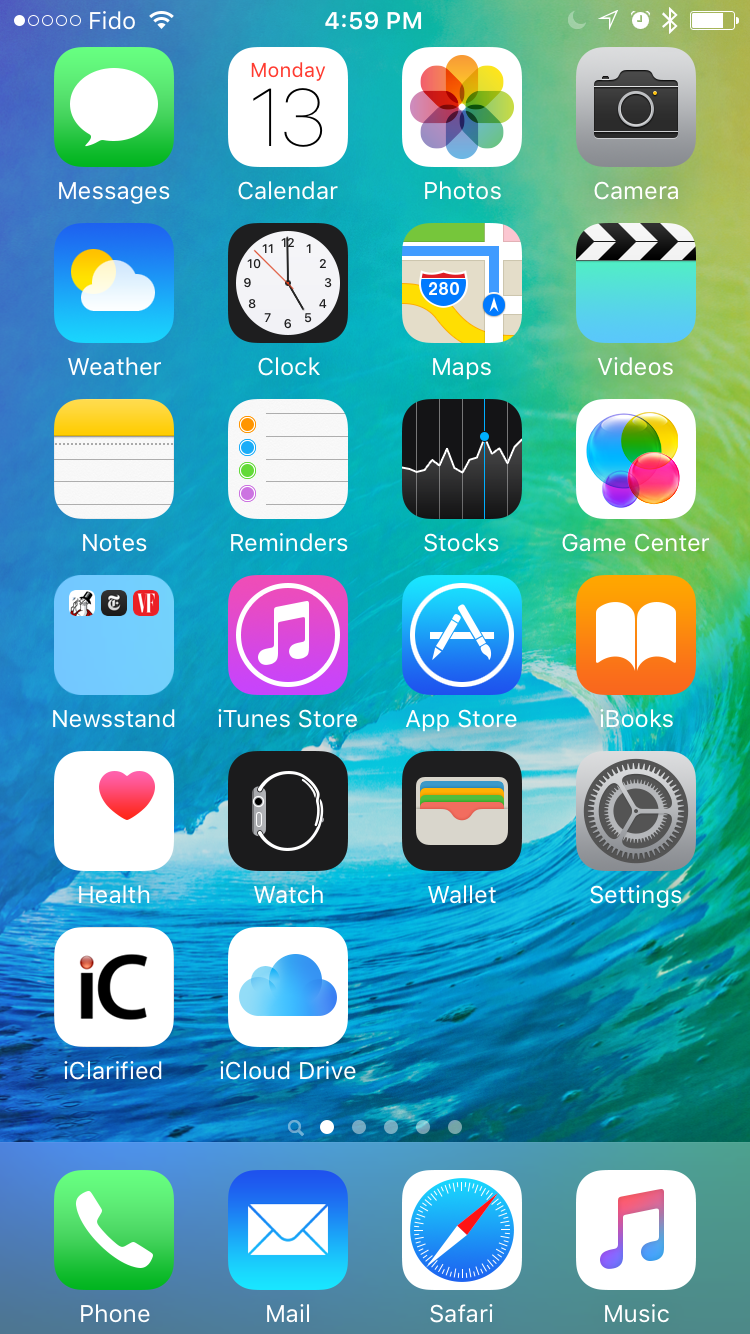This screenshot has width=750, height=1334.
Task: Open the Notes app
Action: tap(114, 459)
